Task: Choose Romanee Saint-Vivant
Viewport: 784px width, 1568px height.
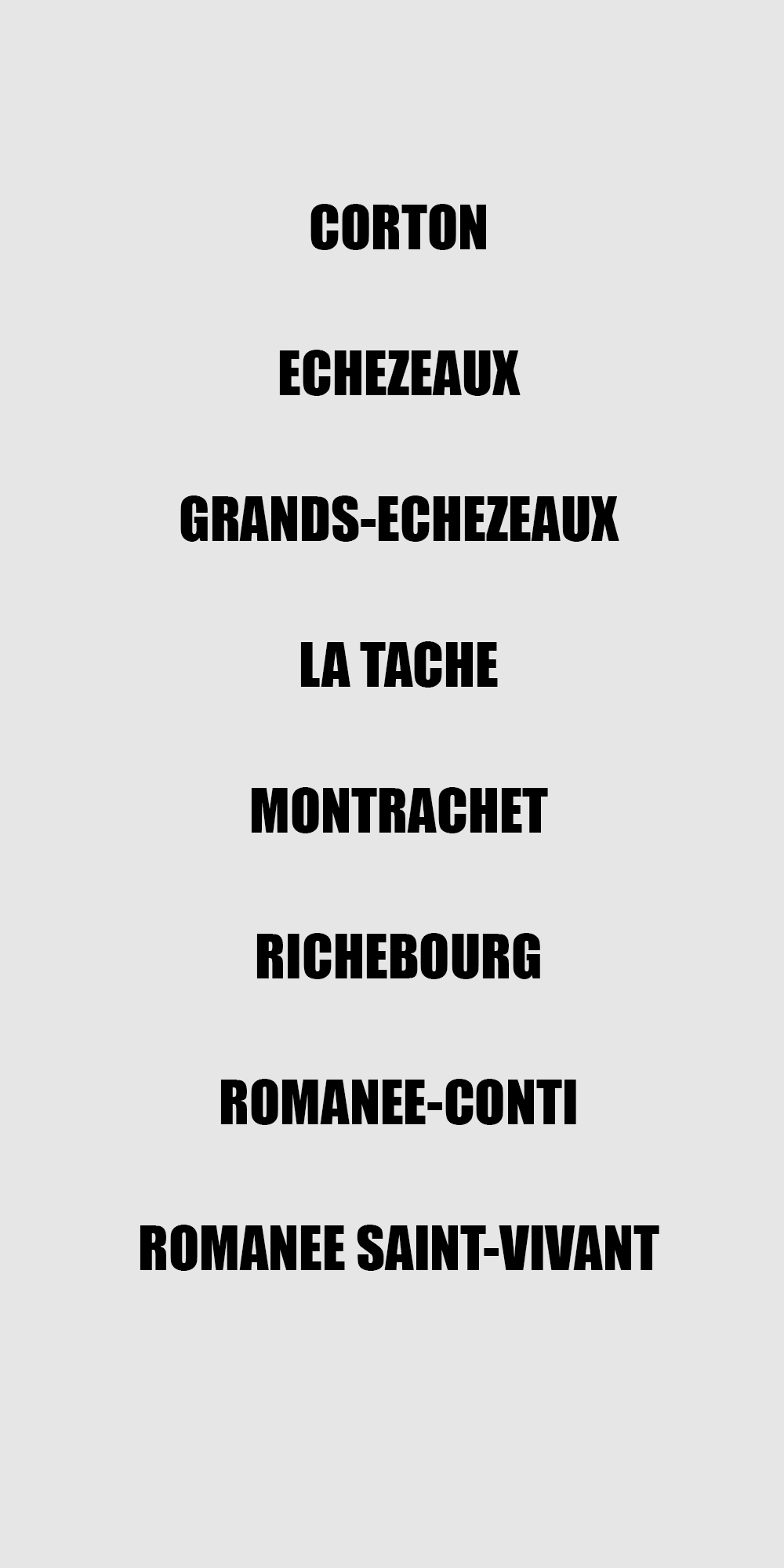Action: pos(398,1248)
